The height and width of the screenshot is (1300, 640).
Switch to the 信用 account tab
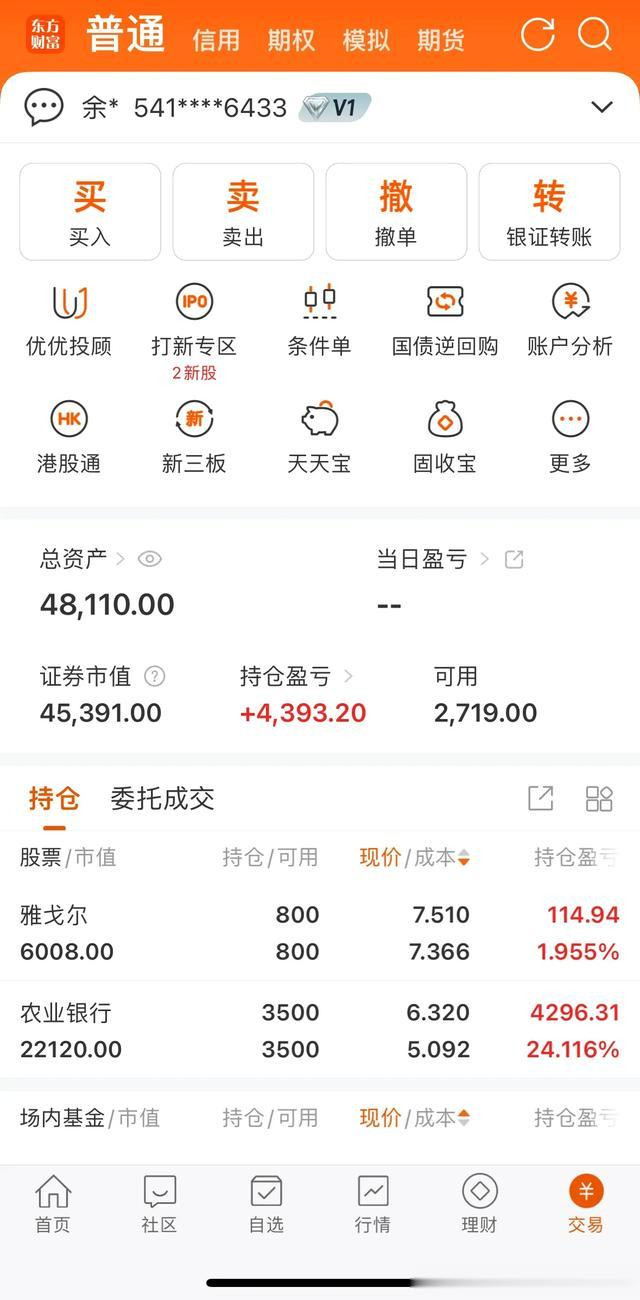click(x=216, y=40)
